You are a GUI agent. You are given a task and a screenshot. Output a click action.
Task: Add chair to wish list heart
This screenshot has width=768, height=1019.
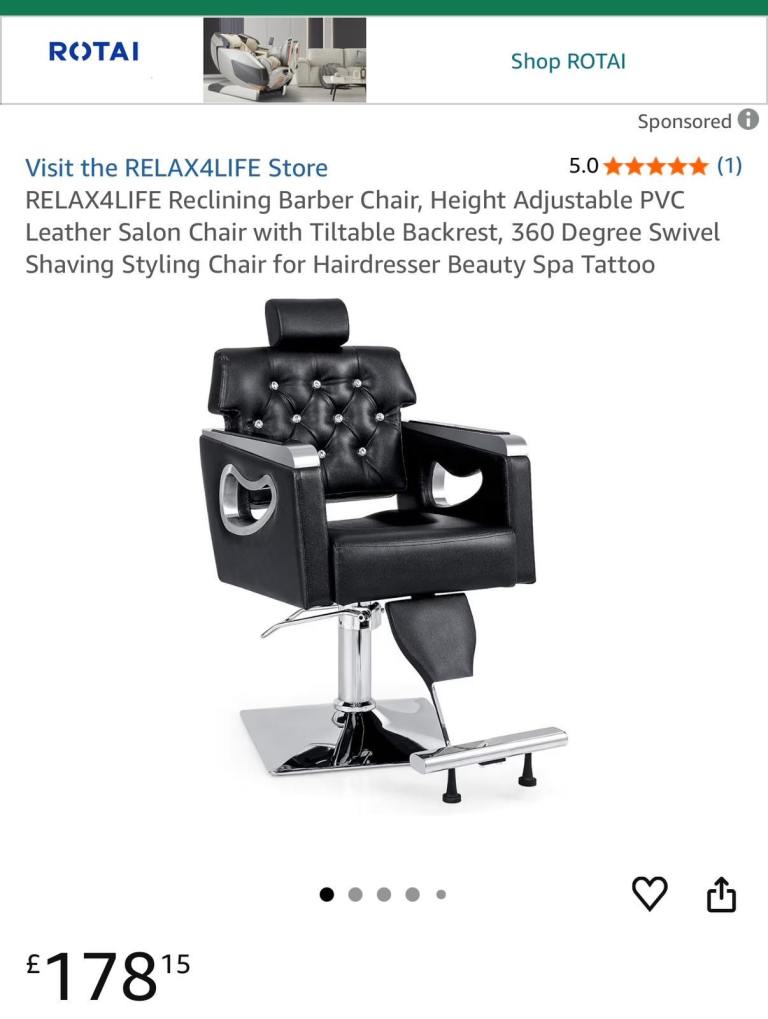[x=649, y=893]
